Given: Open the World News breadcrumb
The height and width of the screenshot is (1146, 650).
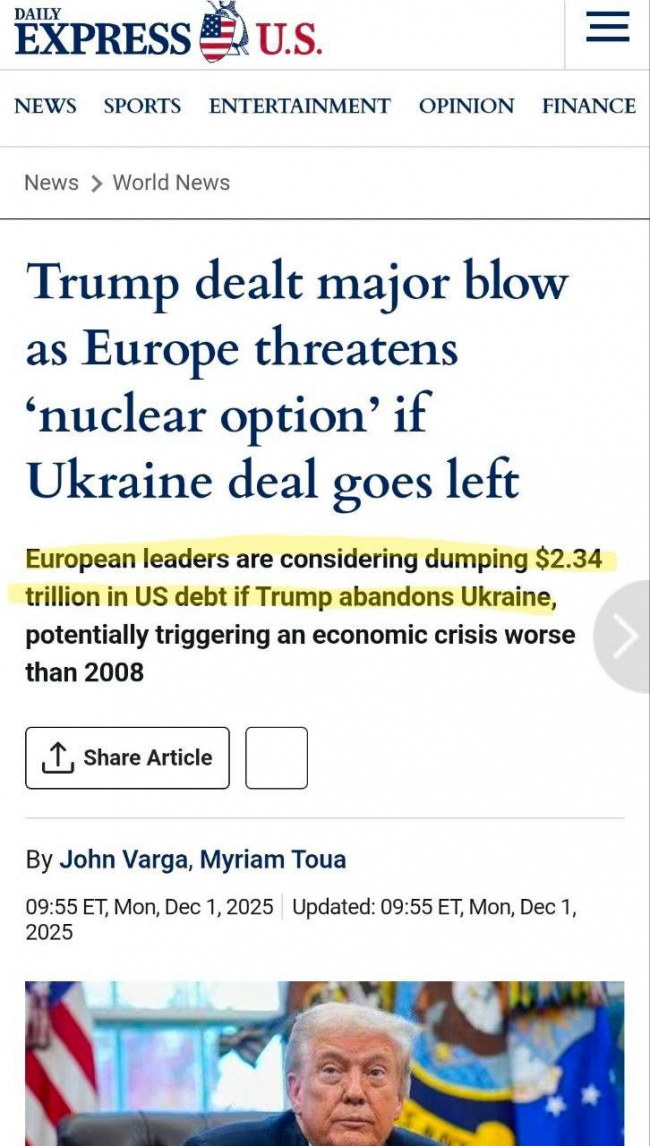Looking at the screenshot, I should click(171, 183).
